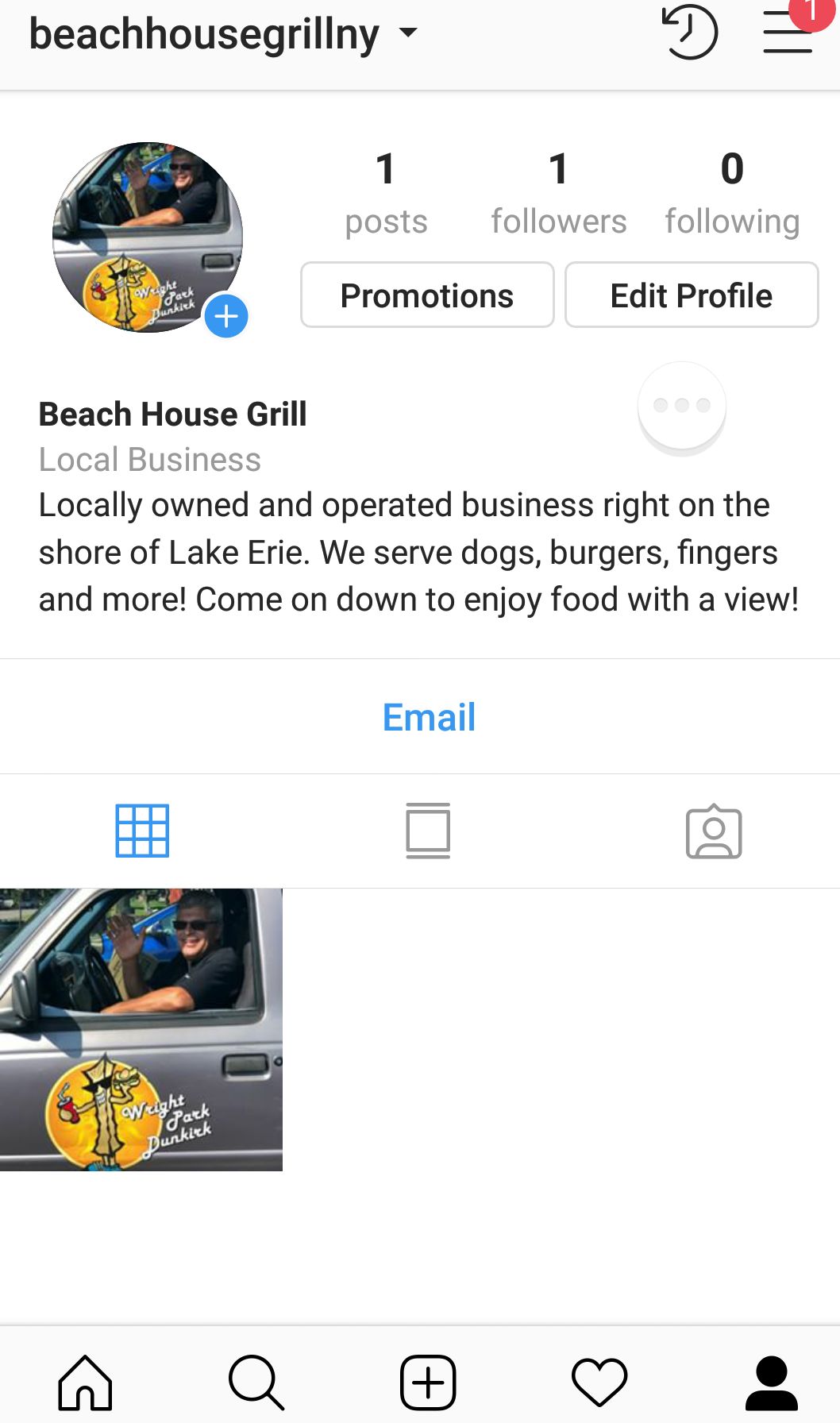
Task: View the followers list
Action: point(559,194)
